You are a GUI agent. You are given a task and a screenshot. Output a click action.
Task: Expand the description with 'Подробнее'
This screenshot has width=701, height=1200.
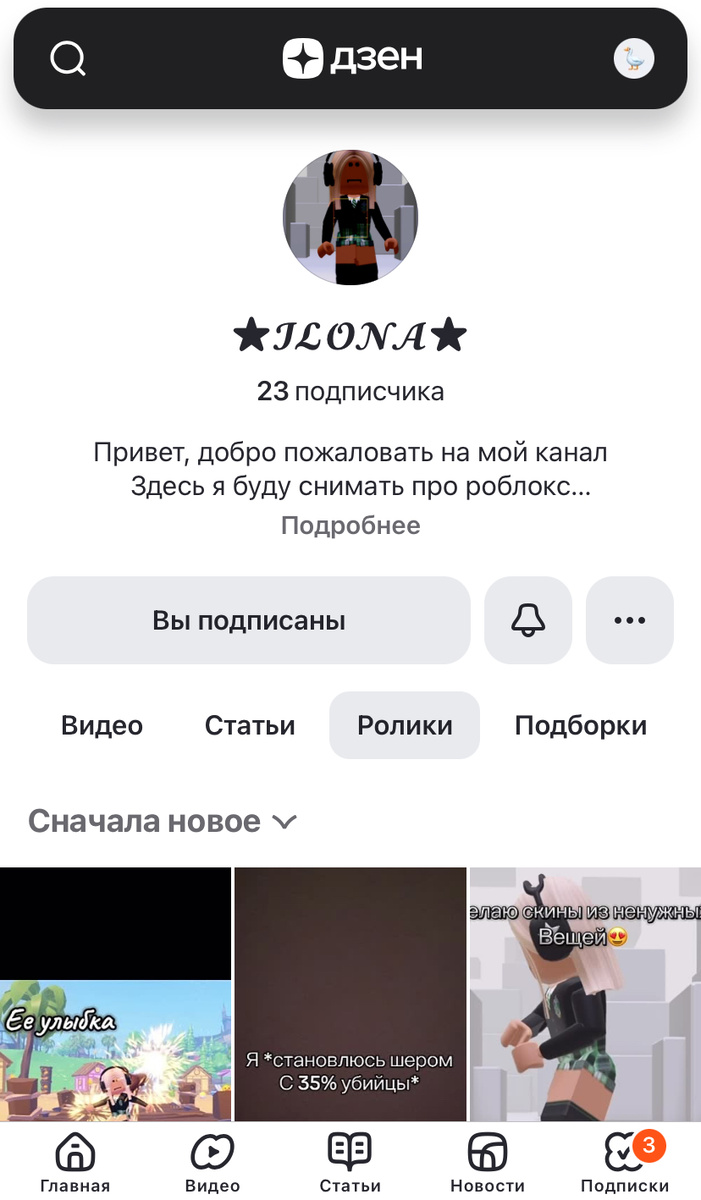350,525
